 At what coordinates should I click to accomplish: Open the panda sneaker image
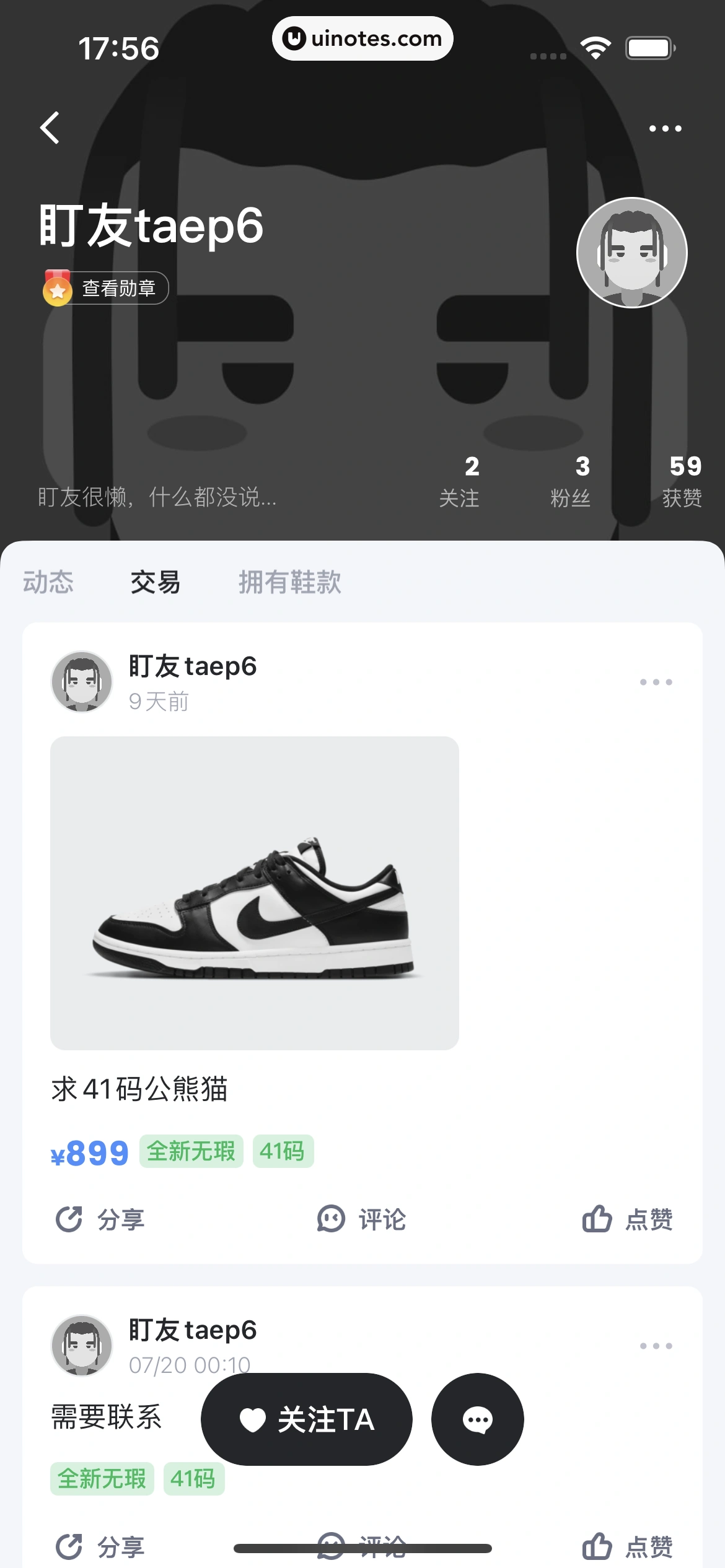coord(255,892)
